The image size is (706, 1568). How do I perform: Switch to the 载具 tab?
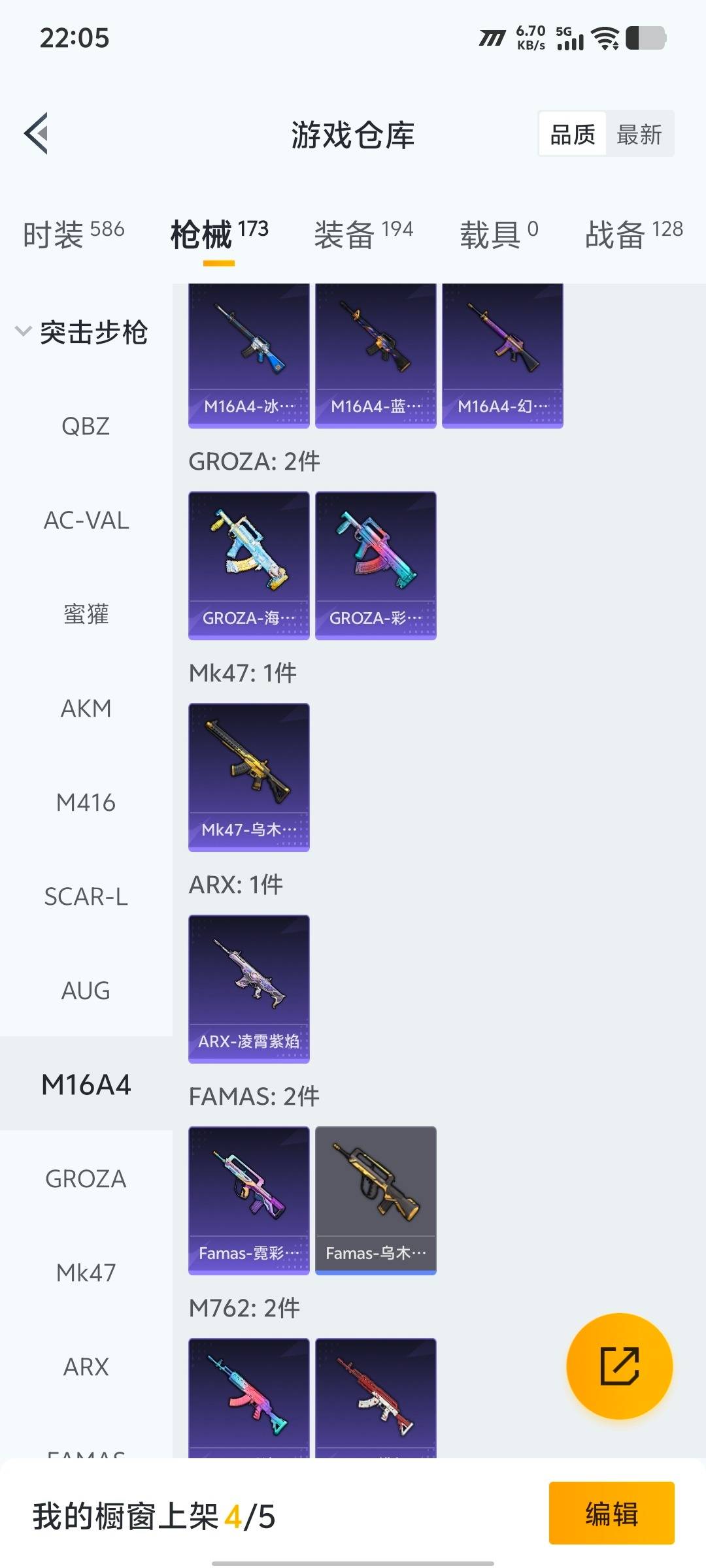499,234
